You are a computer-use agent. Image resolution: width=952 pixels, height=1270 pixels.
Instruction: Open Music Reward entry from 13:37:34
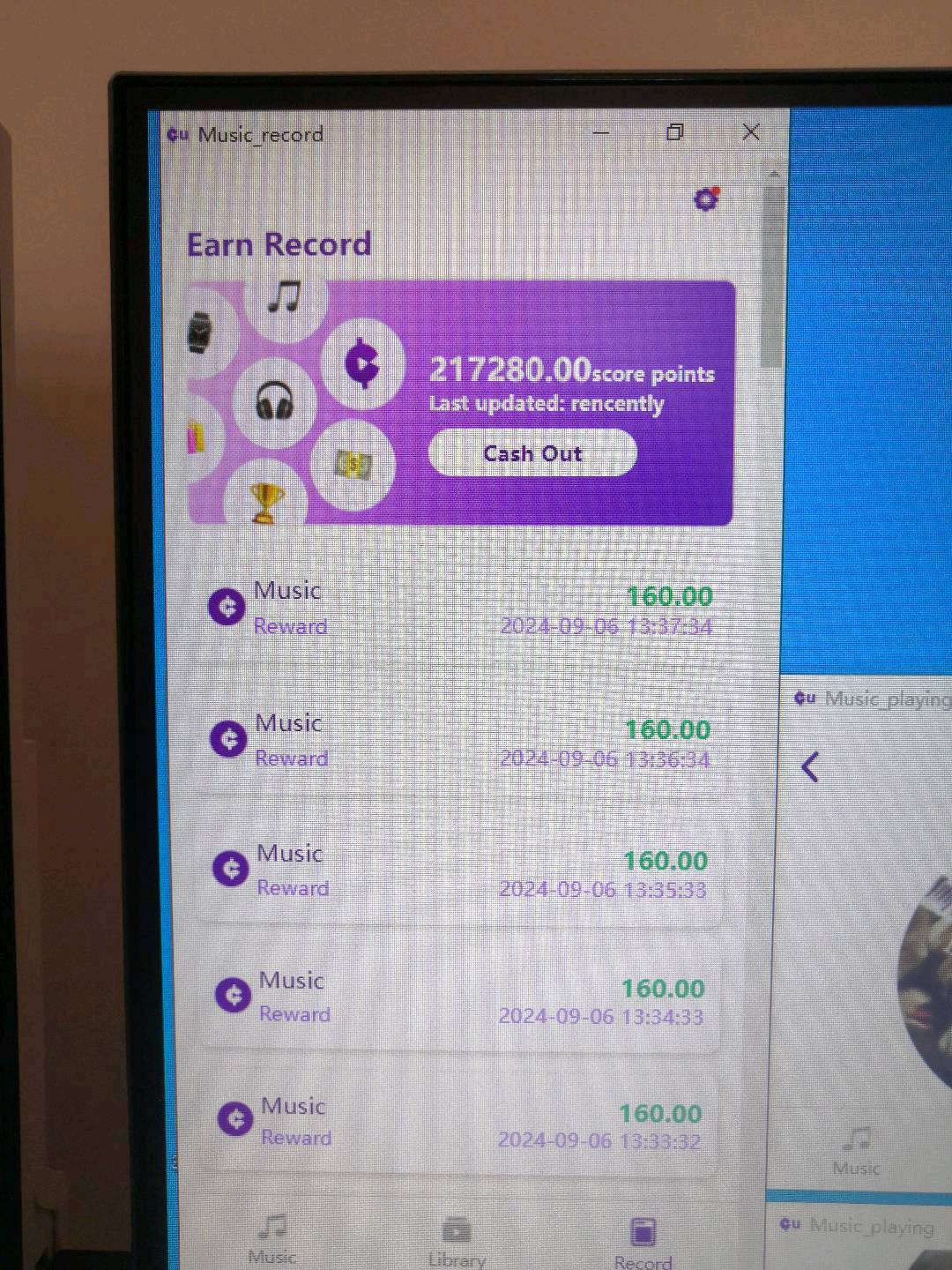pyautogui.click(x=458, y=609)
